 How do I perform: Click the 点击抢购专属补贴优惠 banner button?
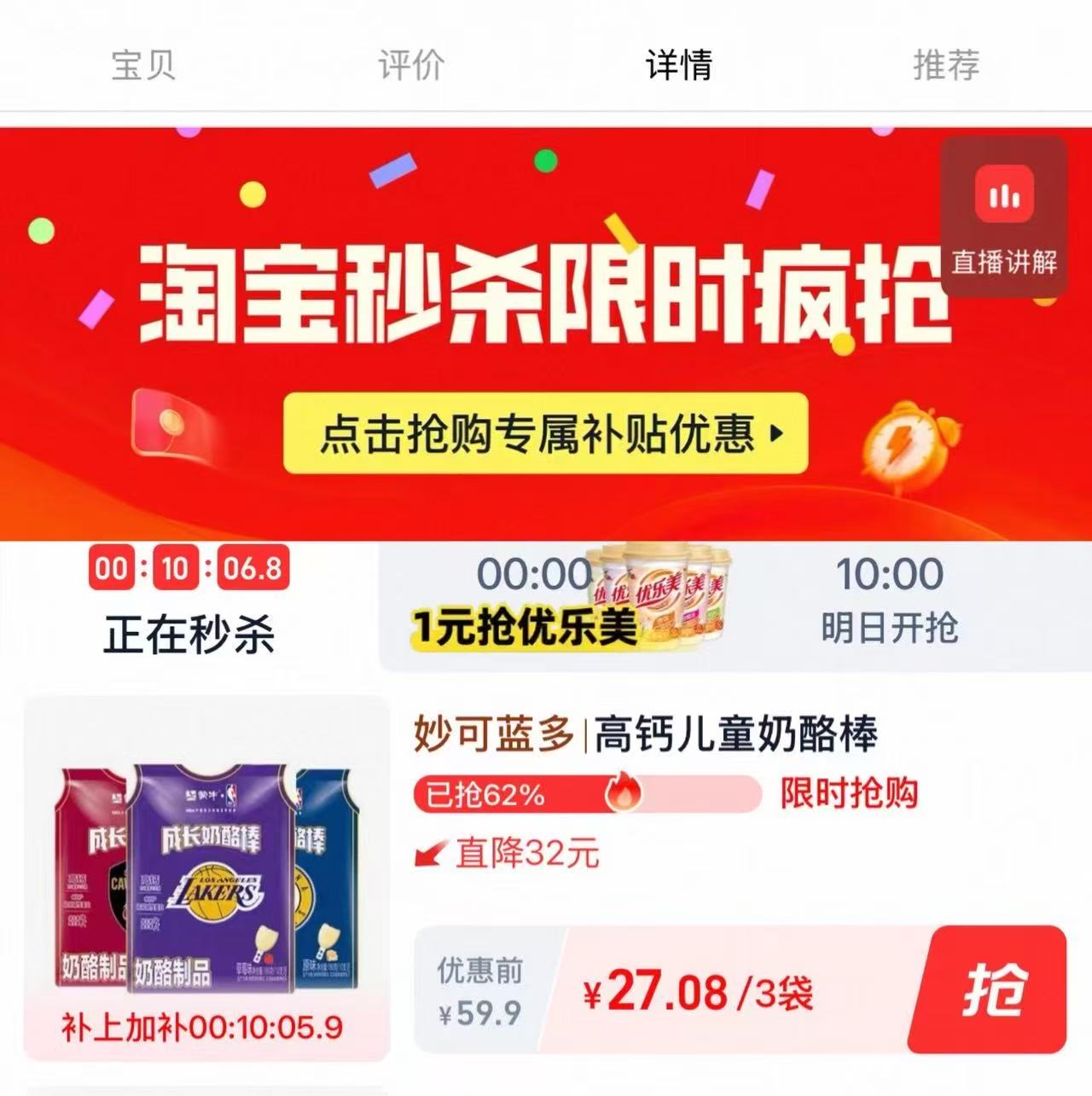pos(546,436)
